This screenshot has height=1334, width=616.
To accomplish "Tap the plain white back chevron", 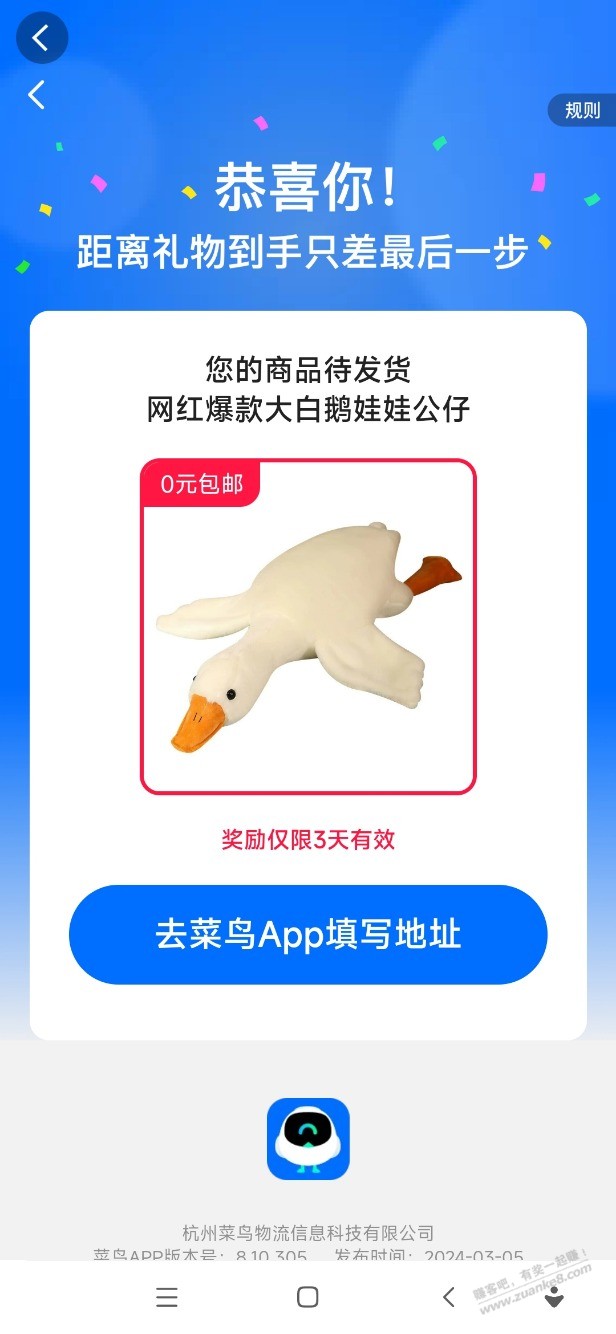I will click(37, 95).
